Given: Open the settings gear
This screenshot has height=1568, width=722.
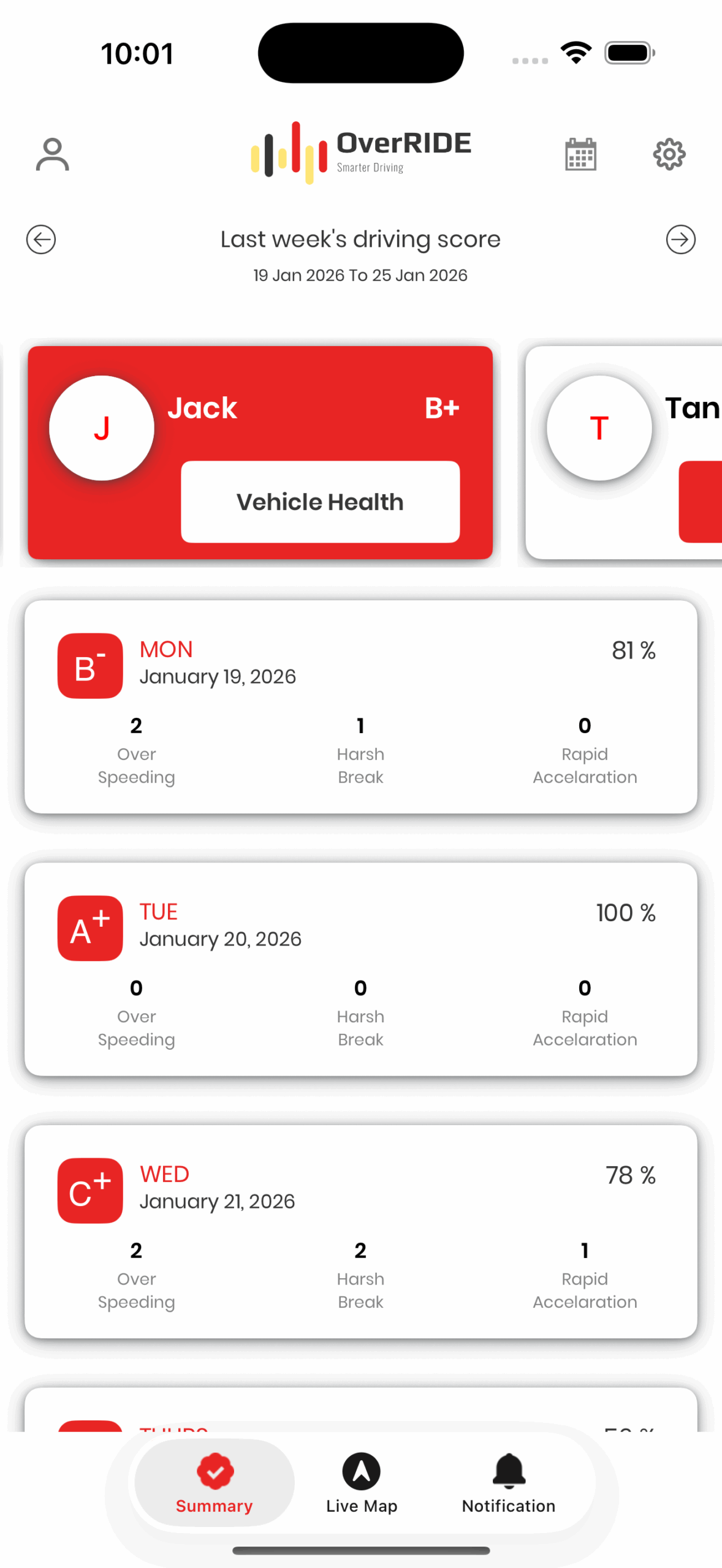Looking at the screenshot, I should point(669,154).
